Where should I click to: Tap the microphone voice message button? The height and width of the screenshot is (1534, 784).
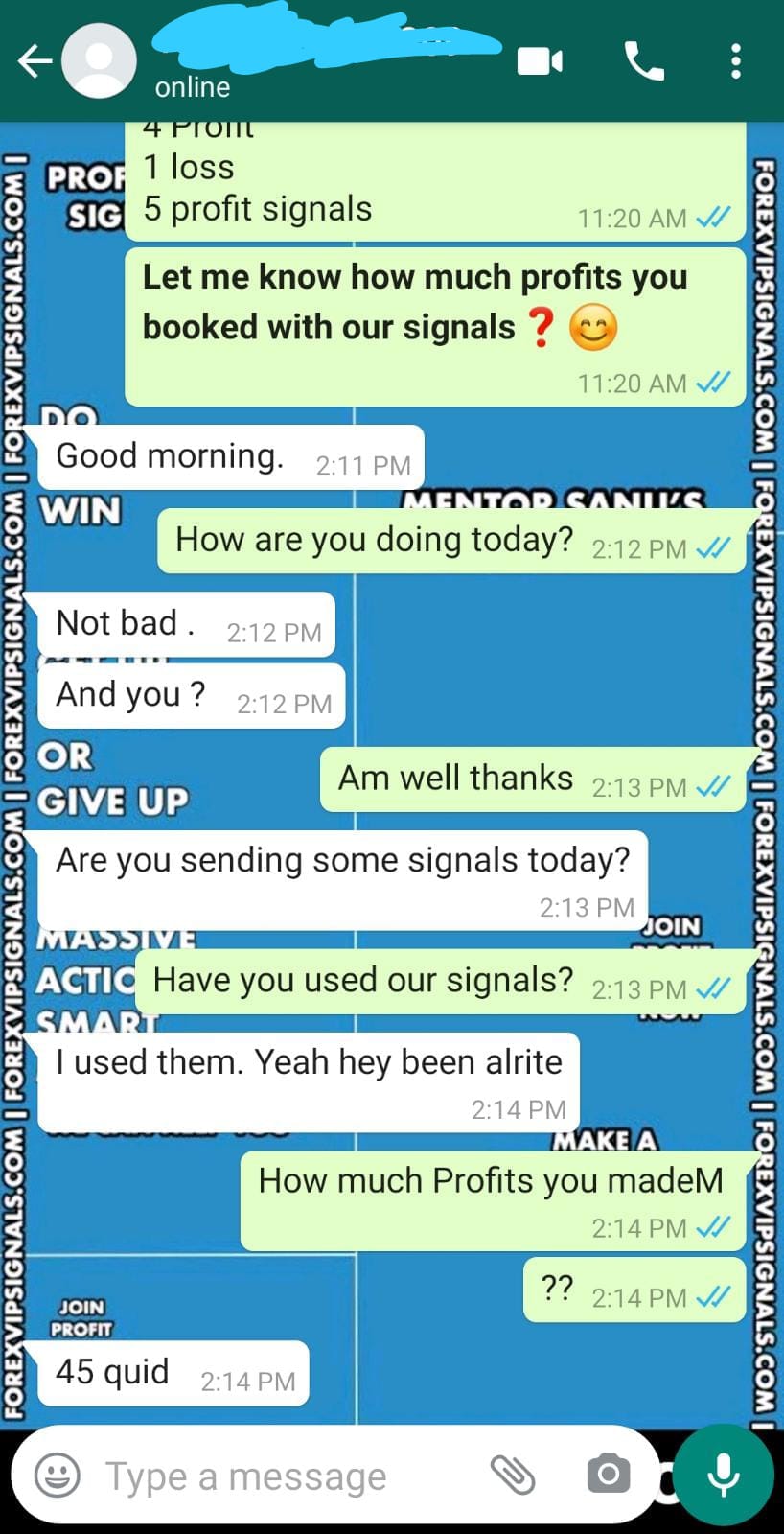724,1475
